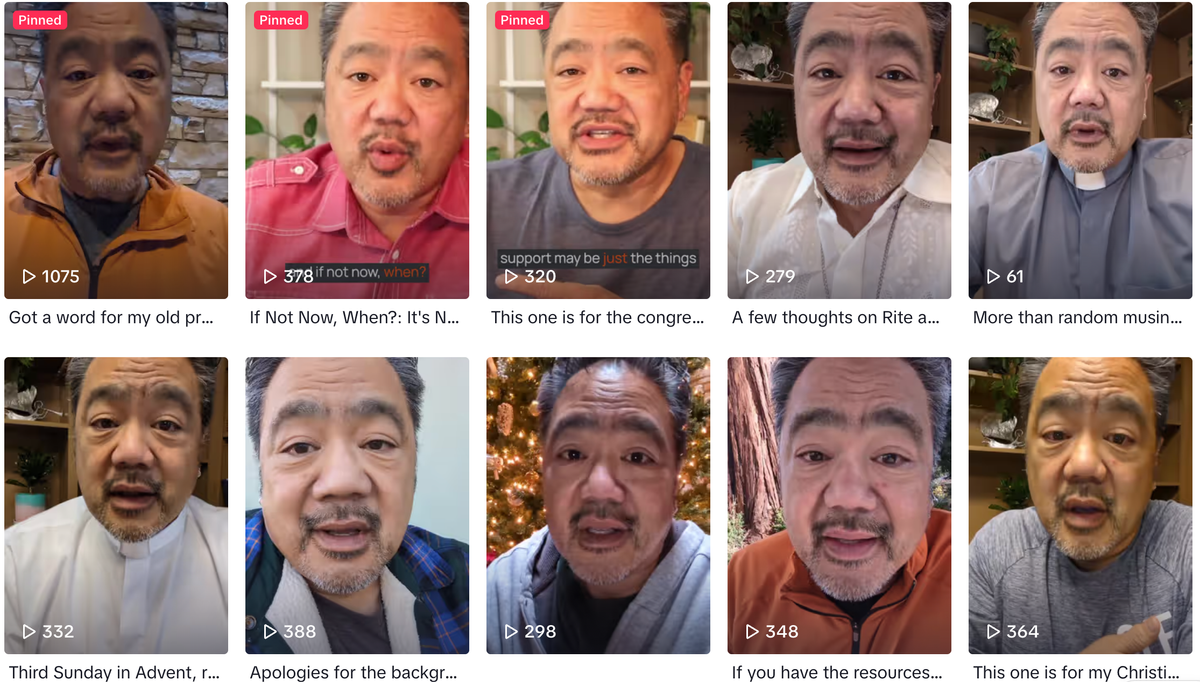Play the 'Apologies for the background' video
This screenshot has height=682, width=1200.
point(357,505)
